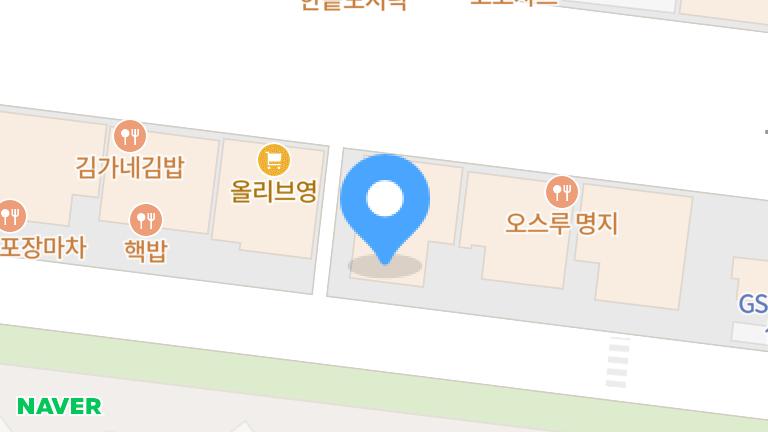
Task: Tap the blue location pin marker
Action: point(385,201)
